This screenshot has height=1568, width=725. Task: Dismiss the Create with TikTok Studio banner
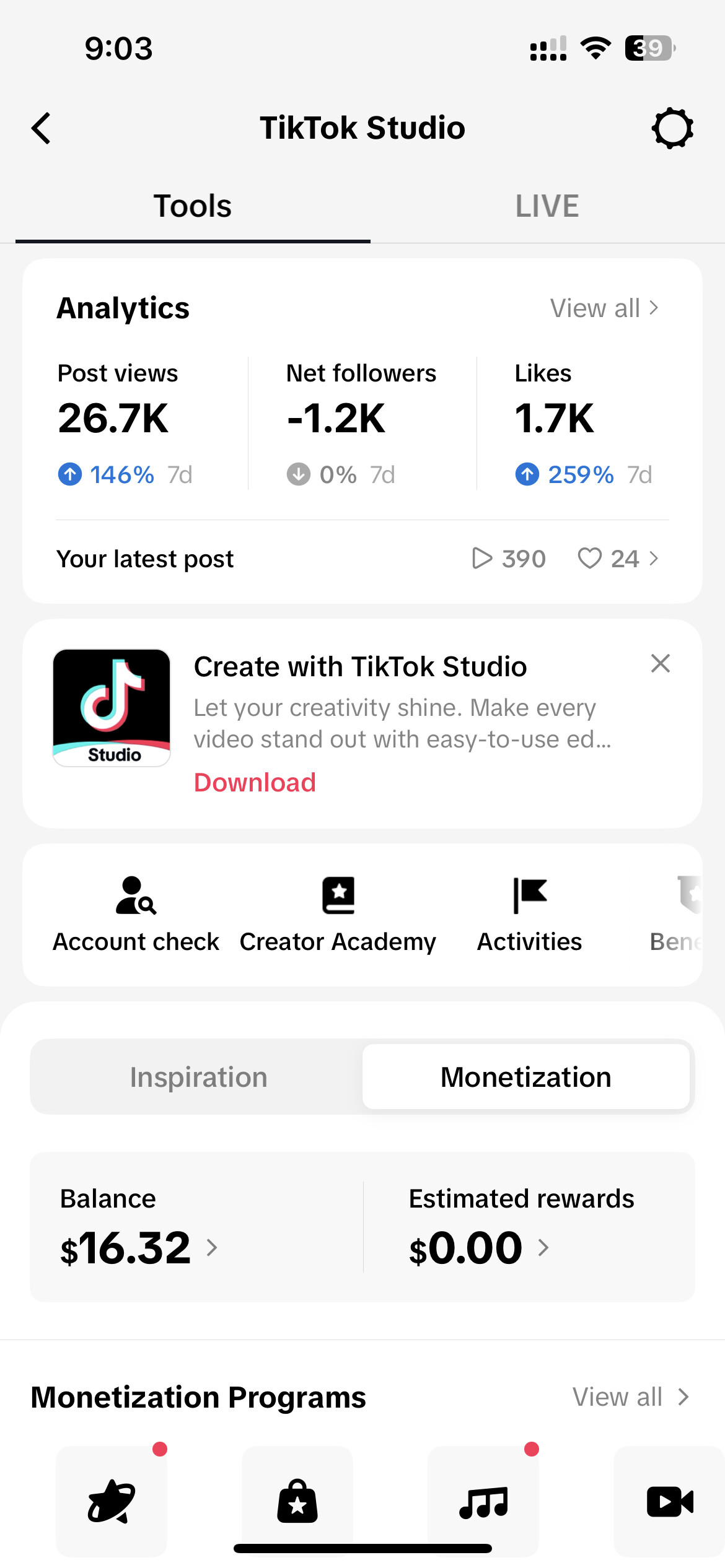pos(661,663)
